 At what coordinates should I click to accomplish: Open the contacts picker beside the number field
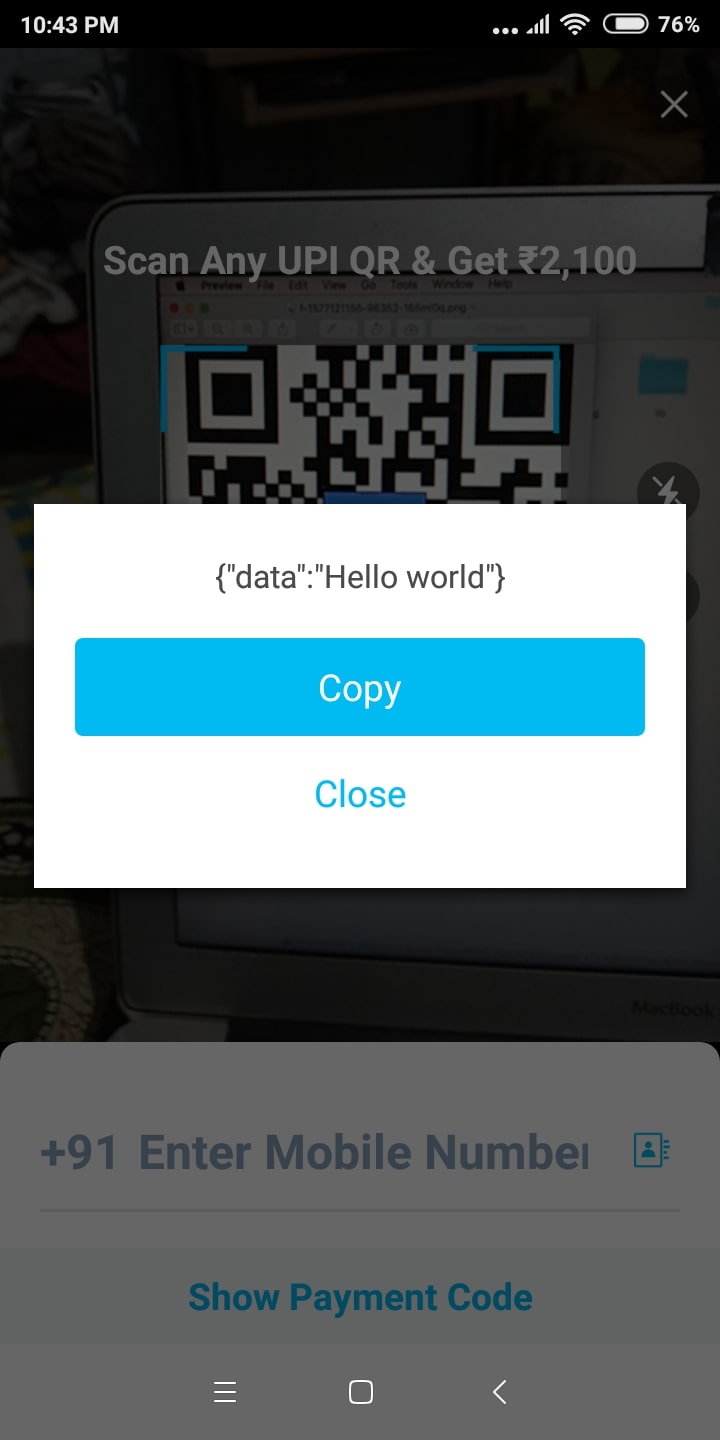tap(651, 1151)
